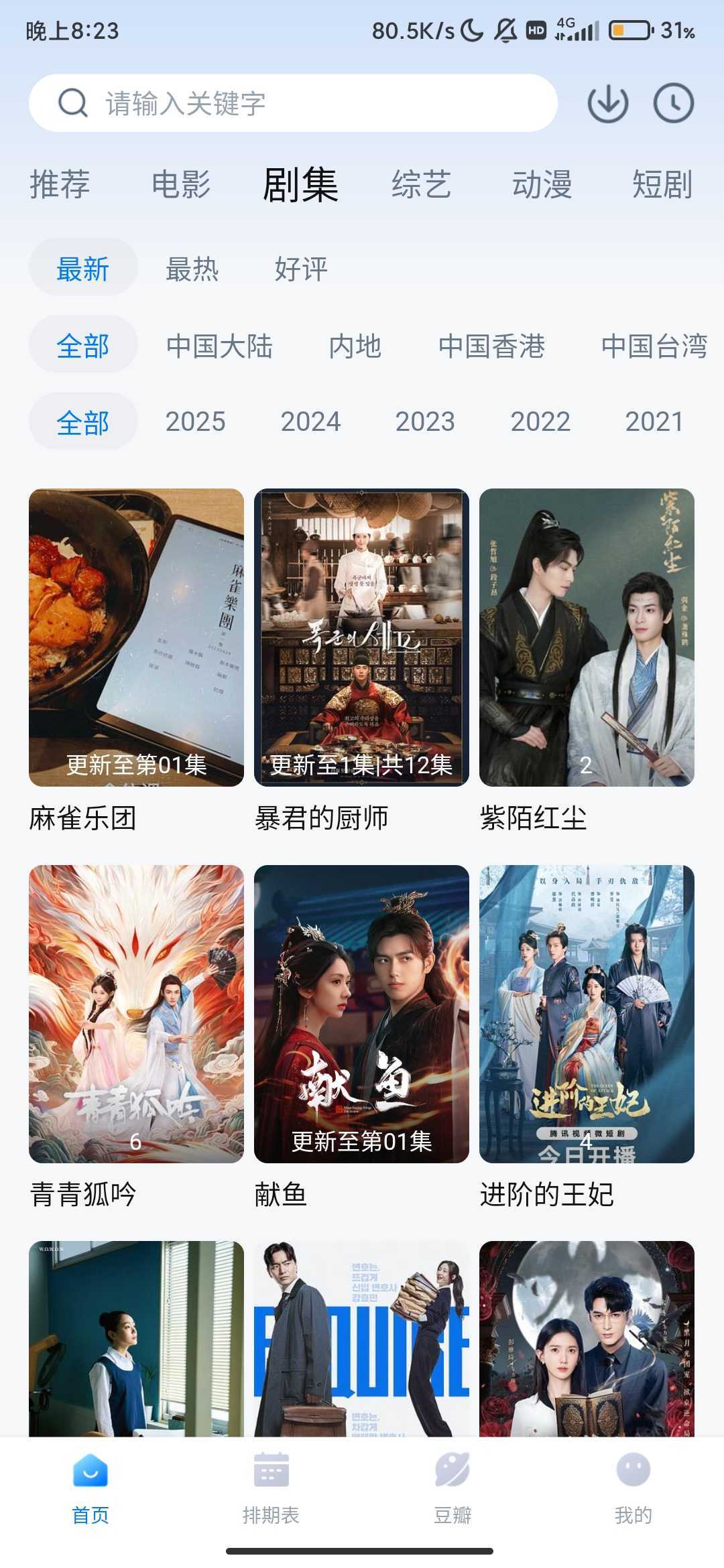This screenshot has height=1568, width=724.
Task: Open the downloads icon
Action: click(607, 103)
